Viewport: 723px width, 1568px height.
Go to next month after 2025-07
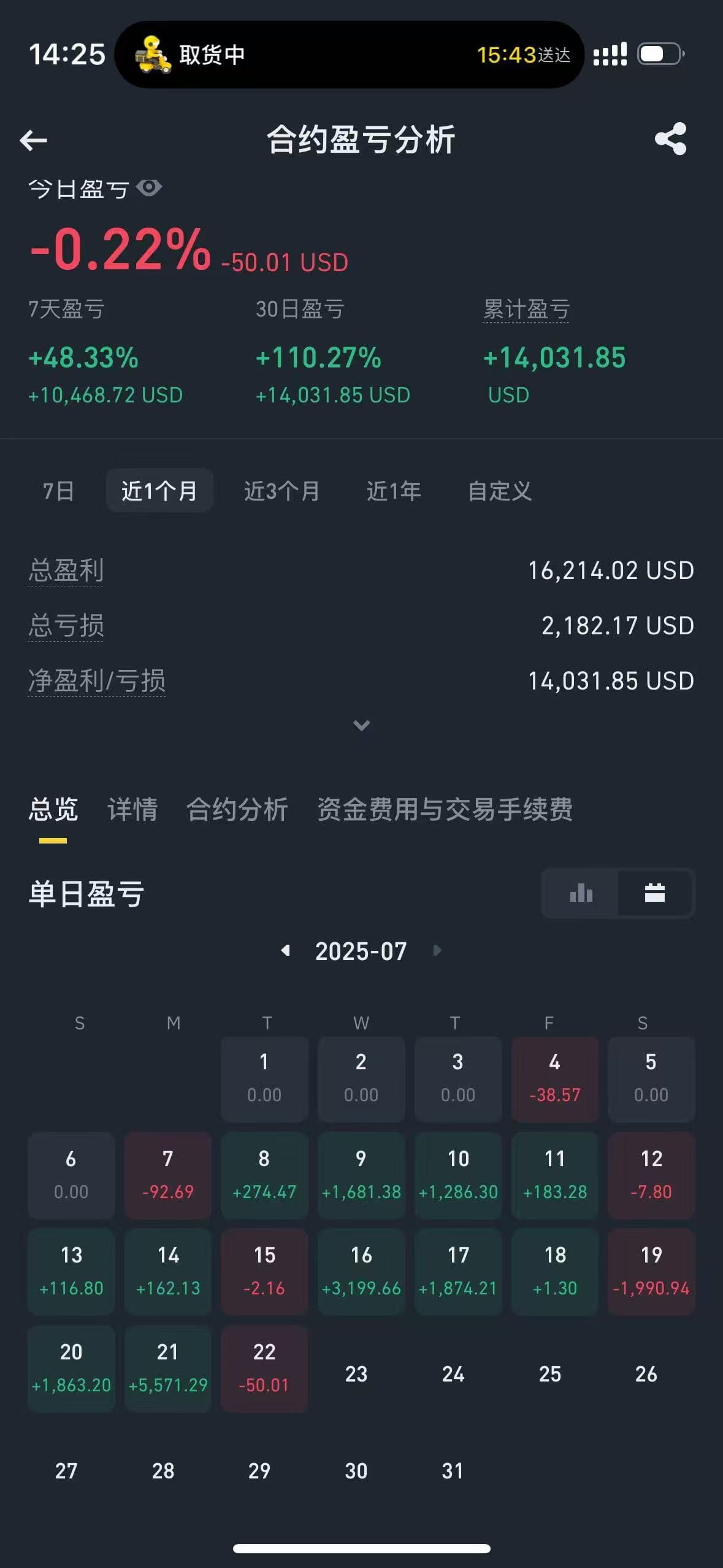coord(437,950)
